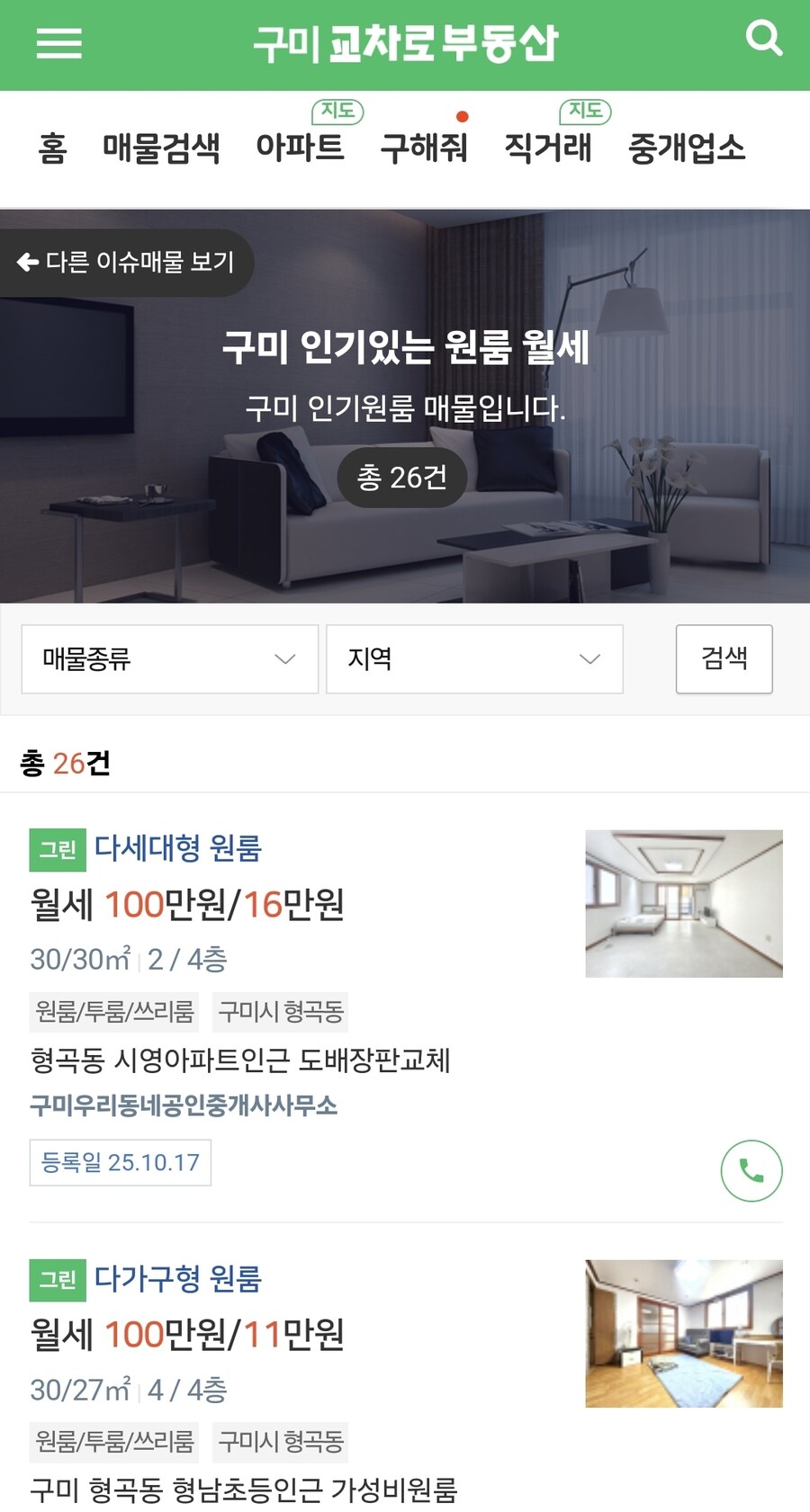Open the 지도 map badge above 아파트
Screen dimensions: 810x1512
tap(337, 112)
